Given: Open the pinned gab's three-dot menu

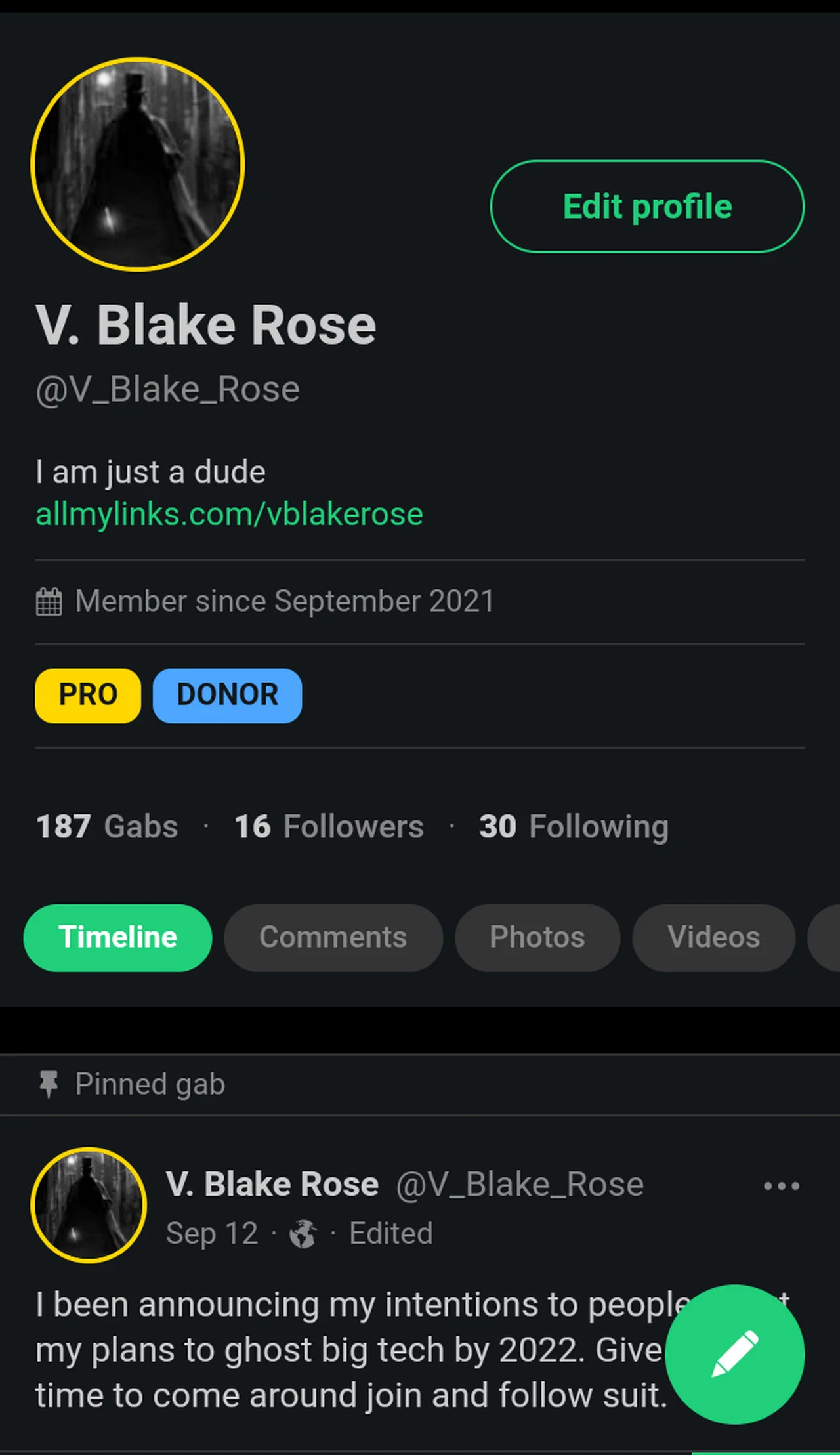Looking at the screenshot, I should (x=781, y=1186).
